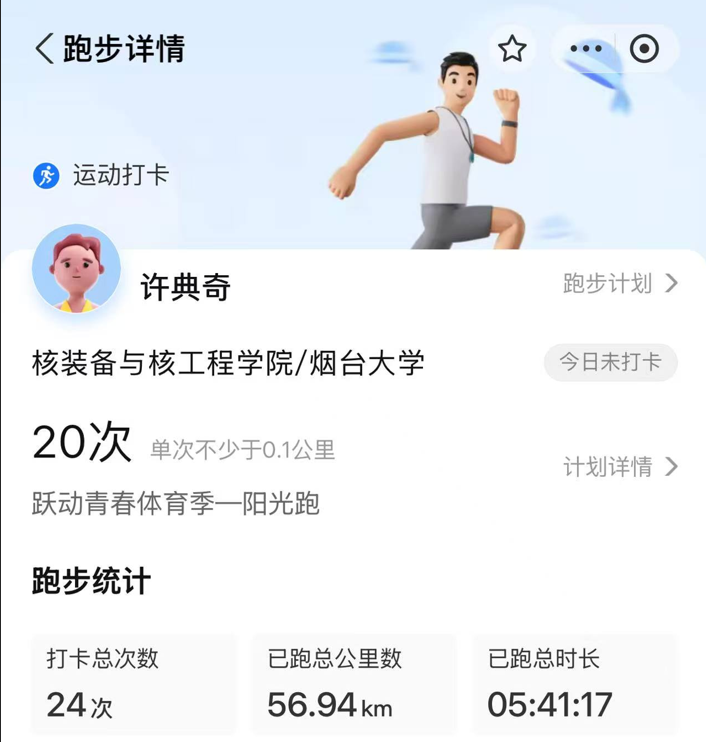Screen dimensions: 706x742
Task: View 计划详情
Action: click(x=620, y=466)
